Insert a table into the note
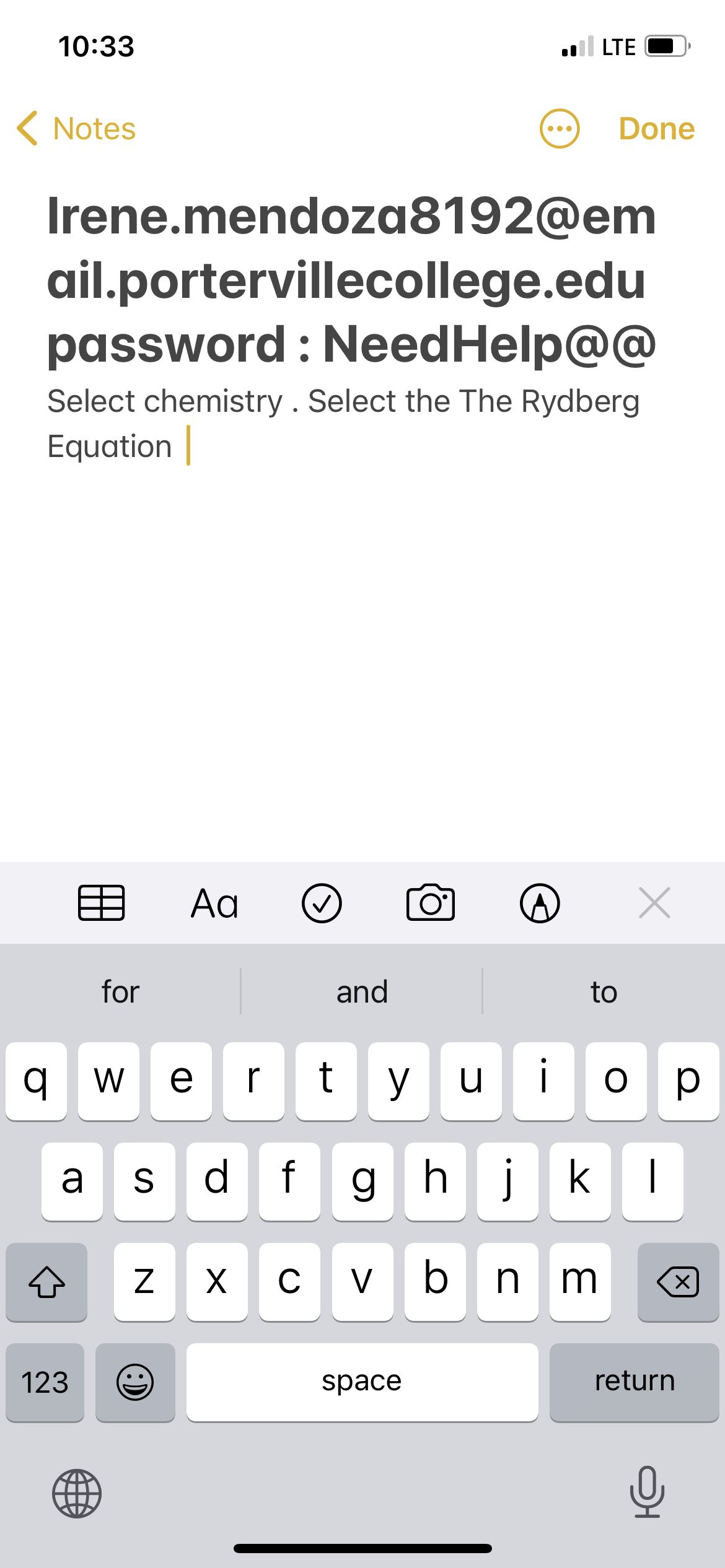The image size is (725, 1568). pos(102,903)
